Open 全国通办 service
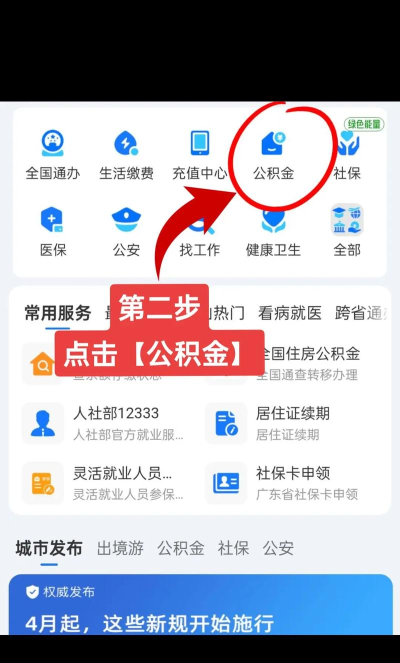 53,155
